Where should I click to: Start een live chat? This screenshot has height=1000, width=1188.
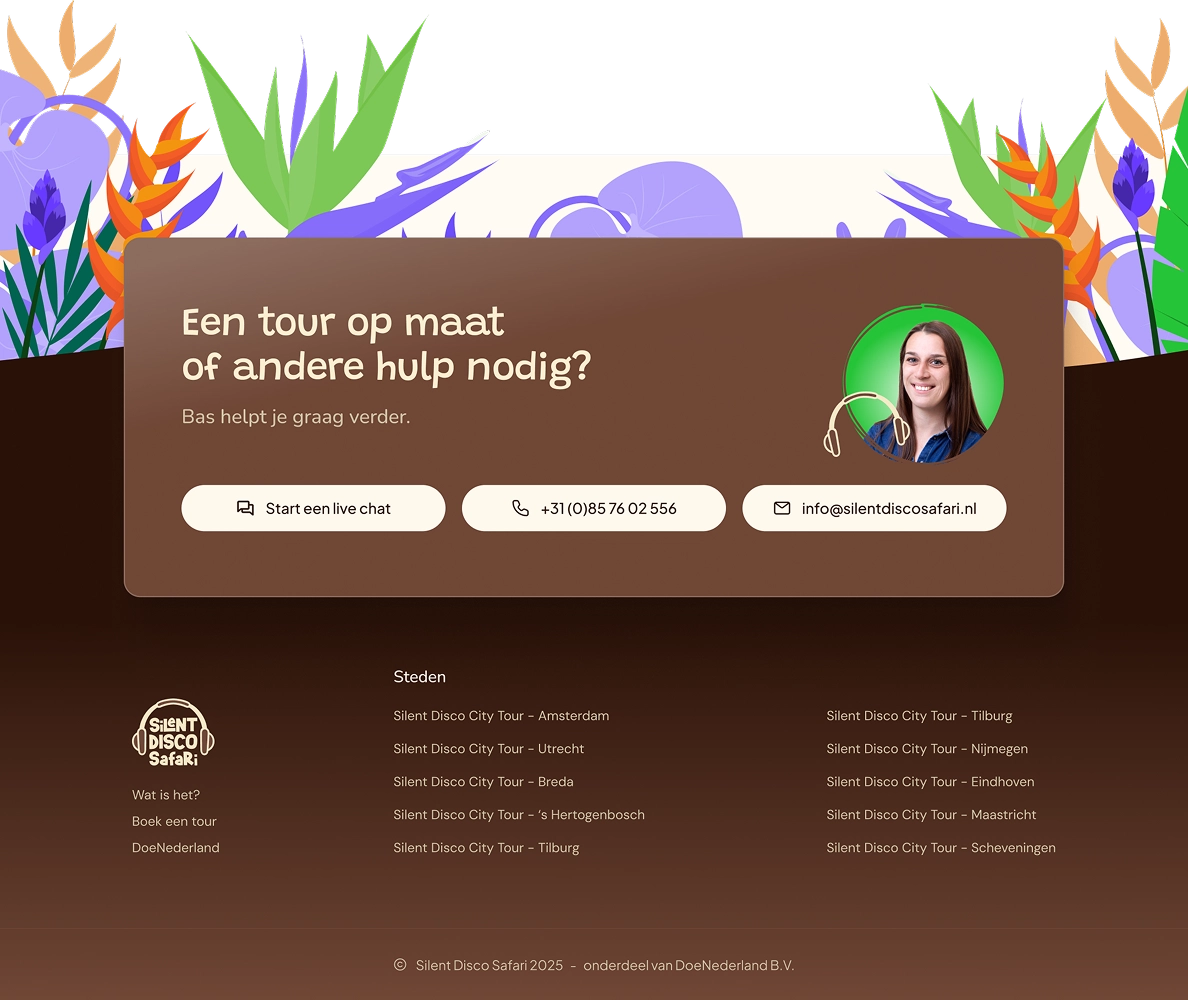[x=313, y=508]
